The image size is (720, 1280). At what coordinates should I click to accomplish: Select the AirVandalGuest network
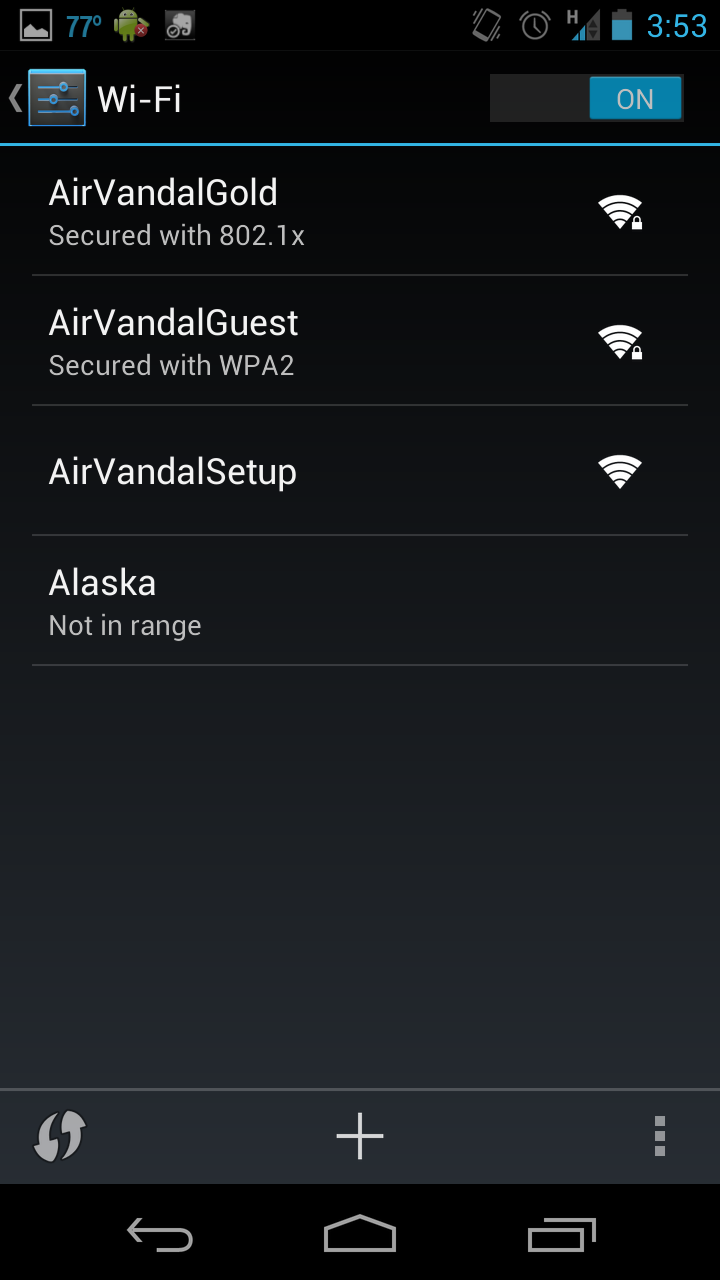(x=360, y=341)
